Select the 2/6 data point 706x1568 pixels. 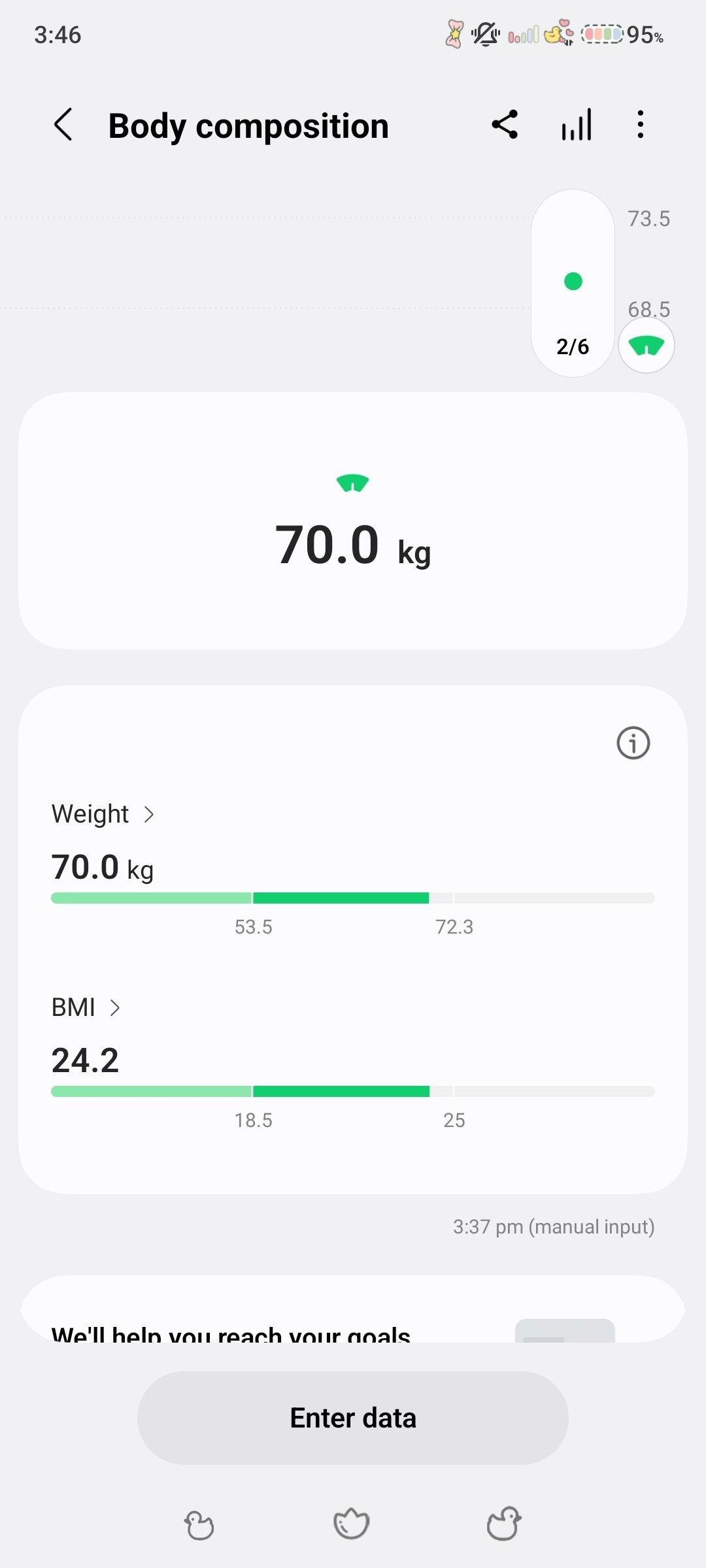573,283
